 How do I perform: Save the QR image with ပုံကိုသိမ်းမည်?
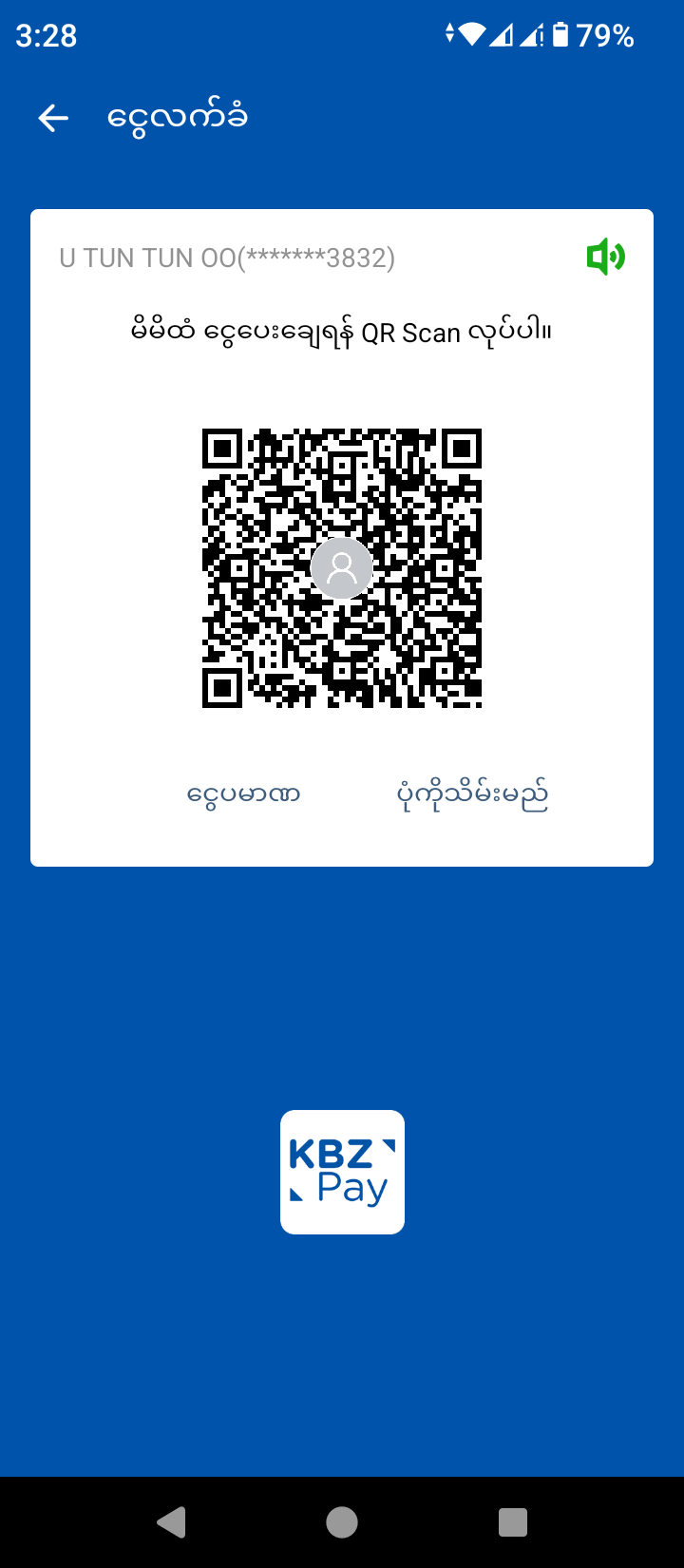click(472, 794)
